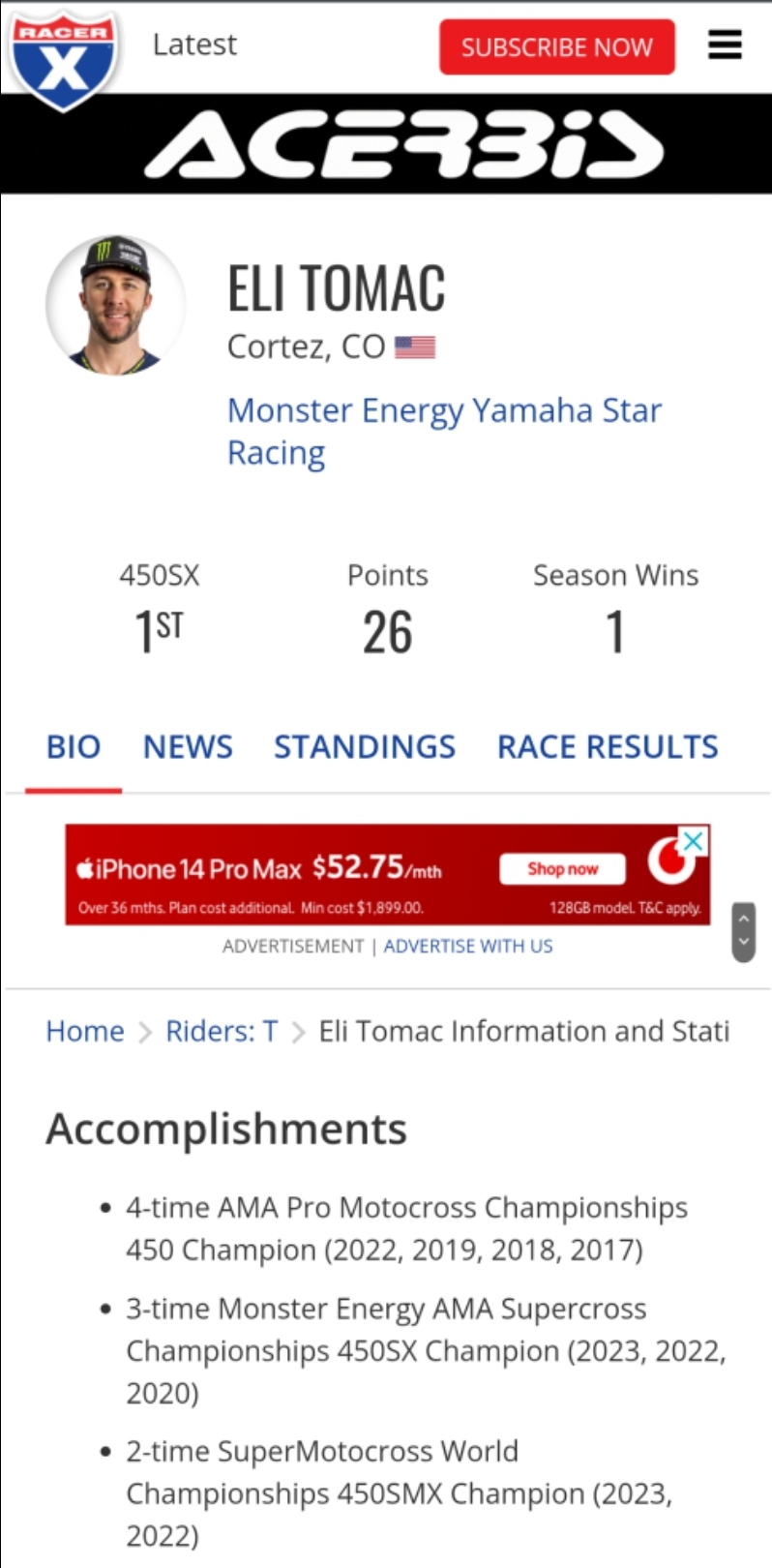Switch to the NEWS tab

[x=188, y=746]
